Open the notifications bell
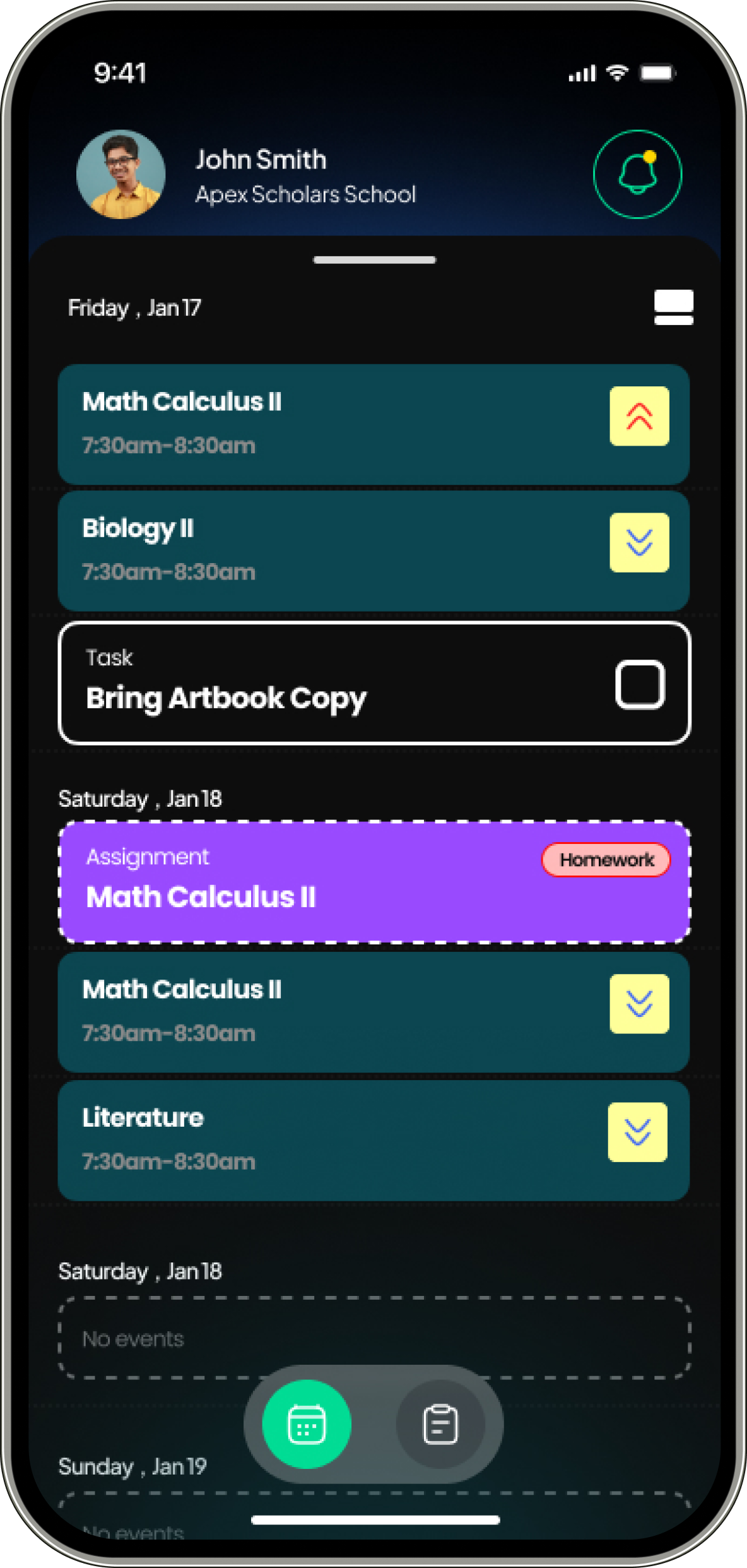The height and width of the screenshot is (1568, 747). point(637,174)
